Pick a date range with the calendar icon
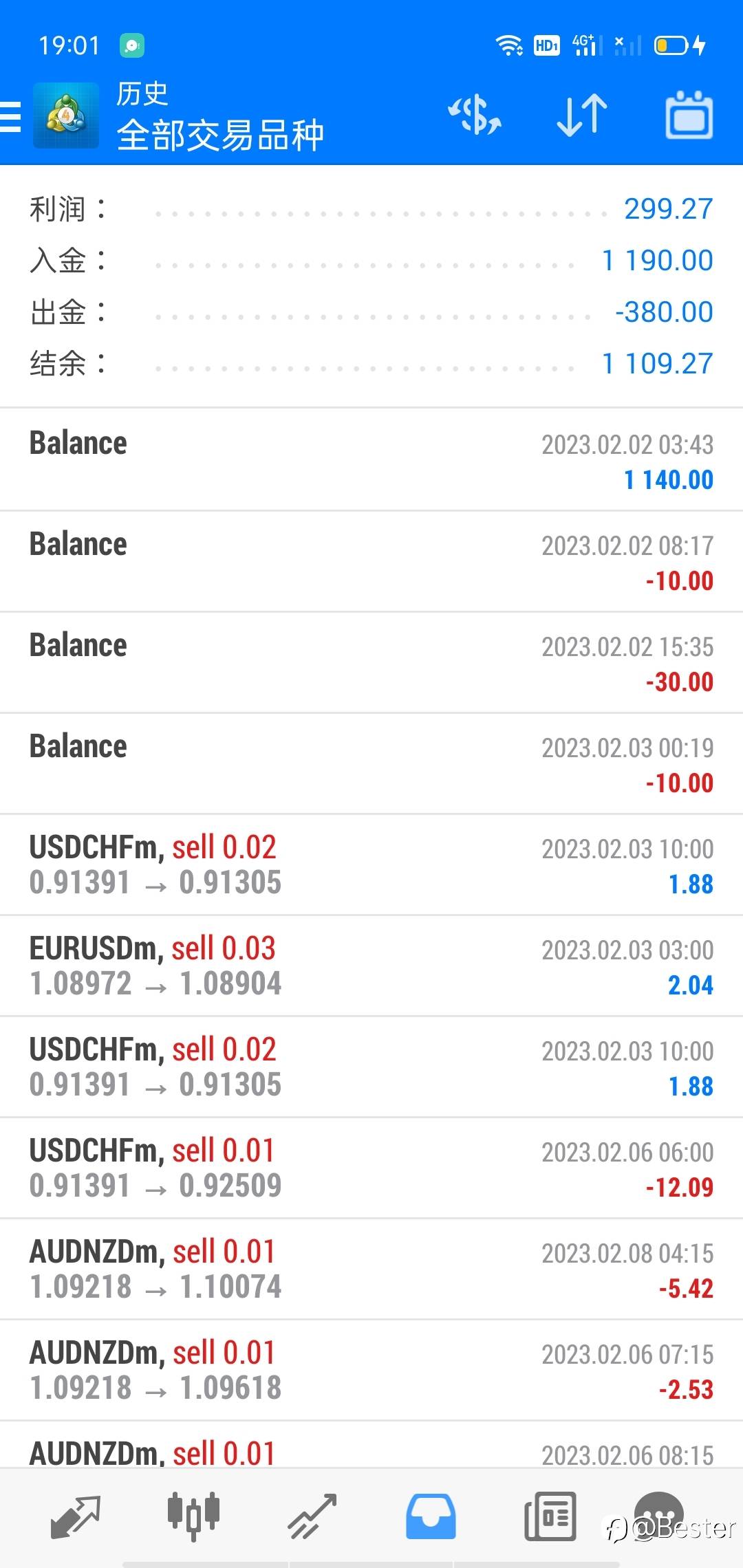Image resolution: width=743 pixels, height=1568 pixels. coord(689,115)
